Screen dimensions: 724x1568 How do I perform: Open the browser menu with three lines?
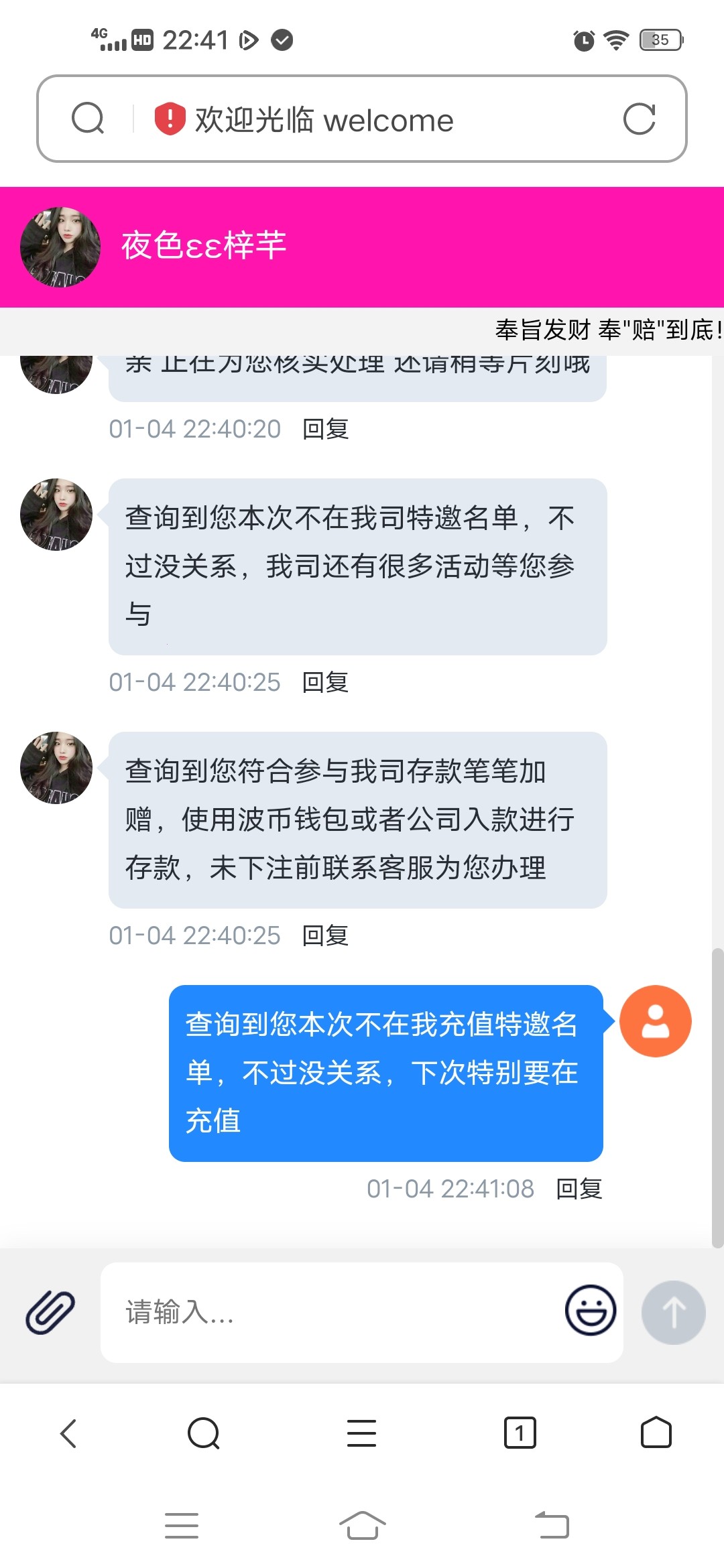(x=361, y=1433)
